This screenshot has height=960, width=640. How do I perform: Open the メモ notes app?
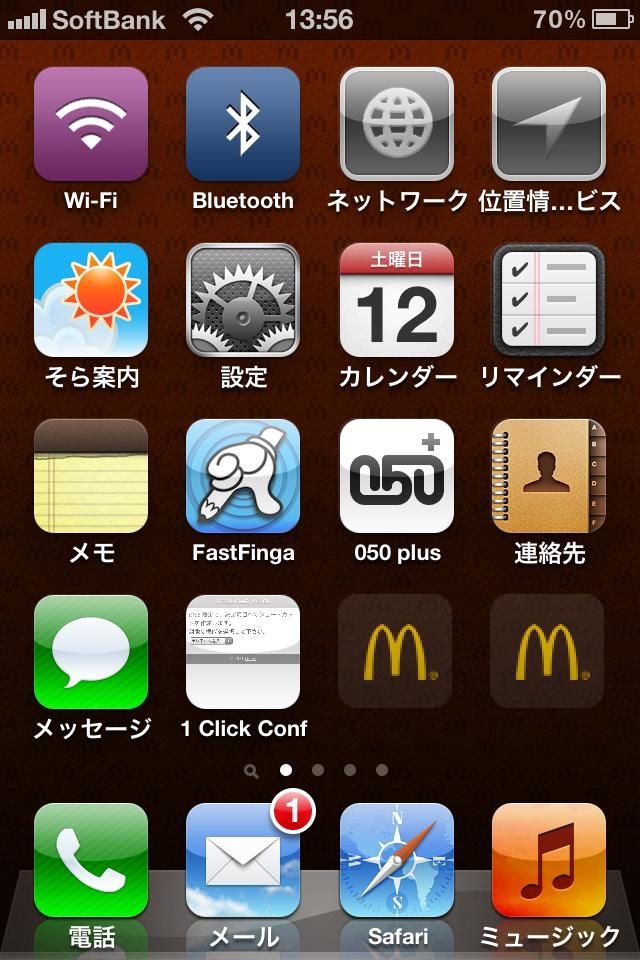click(91, 476)
